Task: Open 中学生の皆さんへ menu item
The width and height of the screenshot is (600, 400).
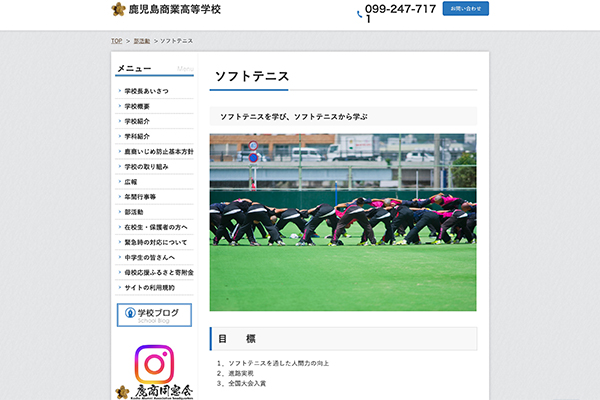Action: pos(148,257)
